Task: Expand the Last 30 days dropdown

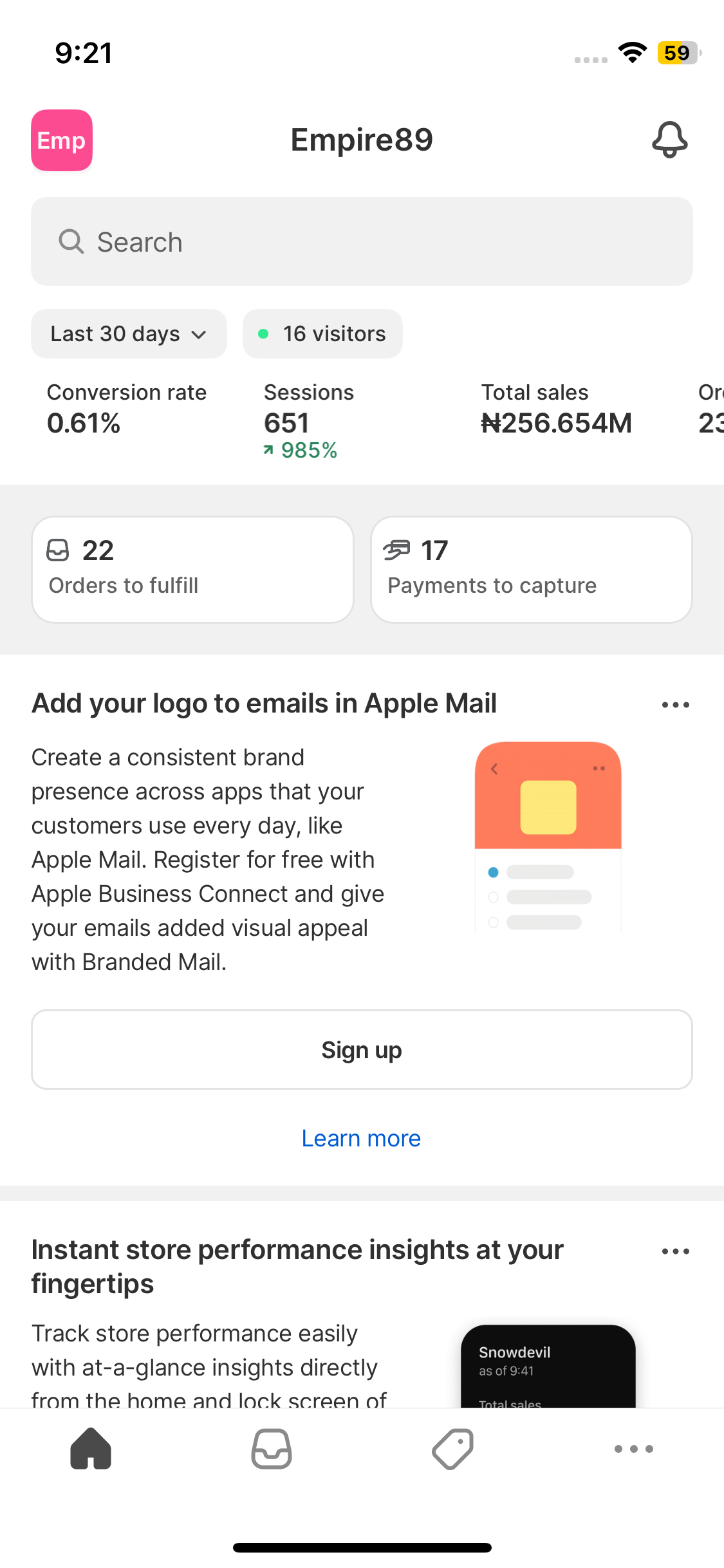Action: click(x=129, y=334)
